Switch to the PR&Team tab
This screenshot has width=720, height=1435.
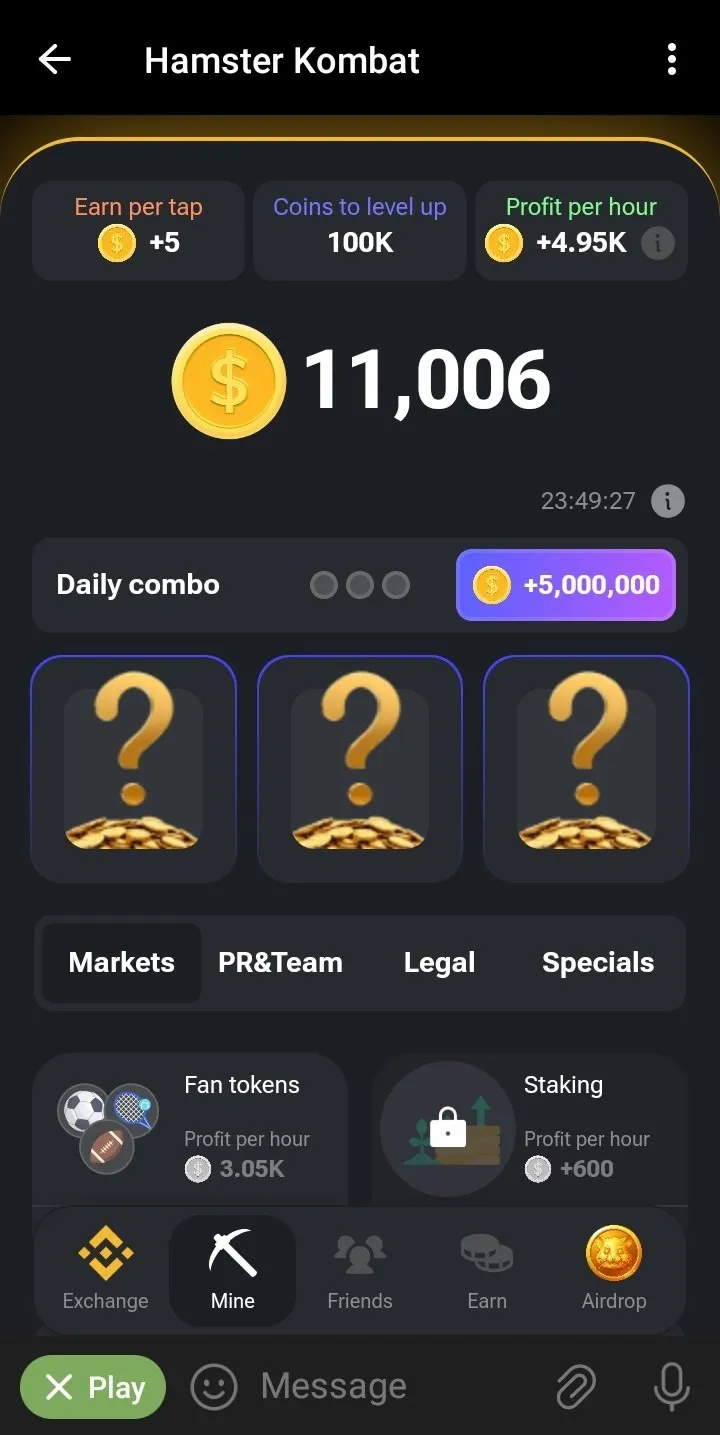[x=280, y=963]
